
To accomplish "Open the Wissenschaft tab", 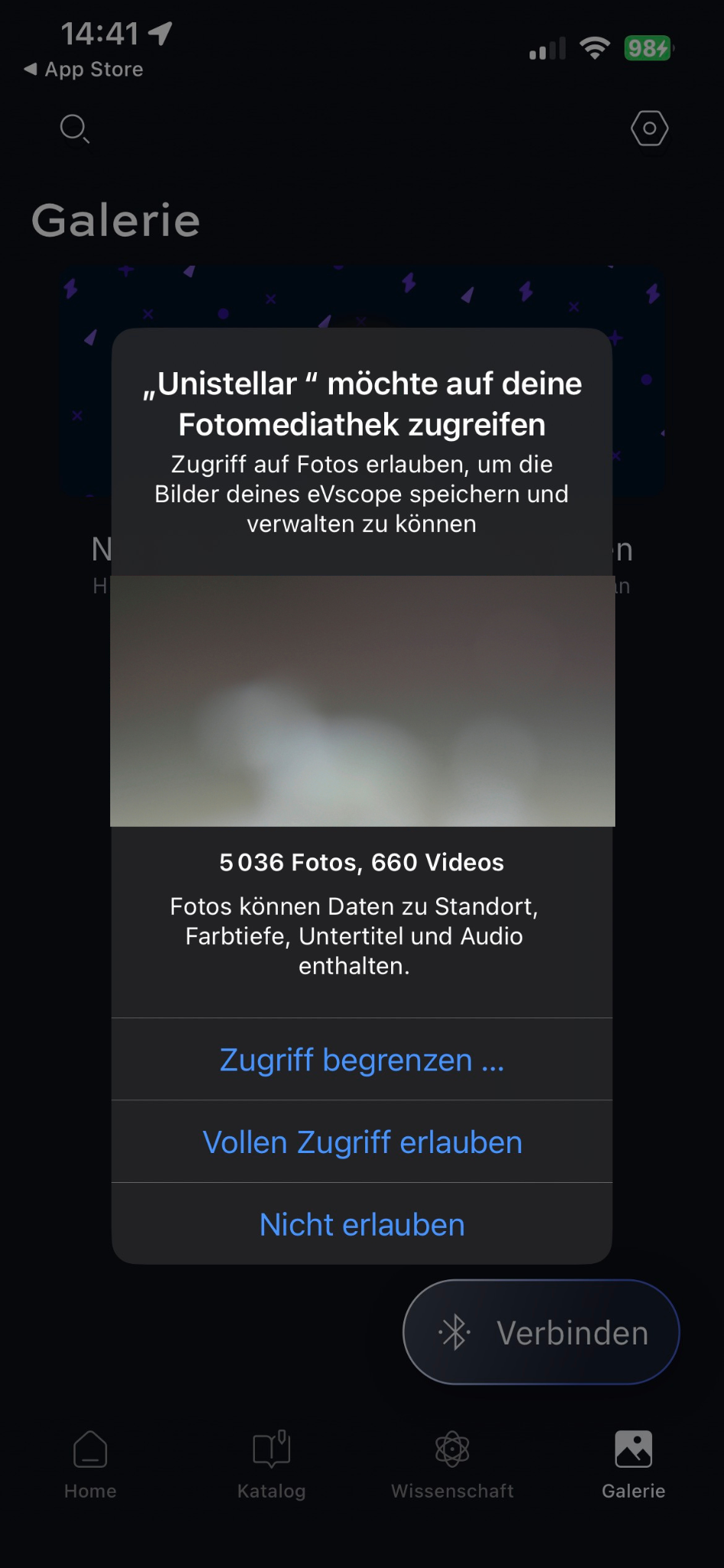I will 452,1462.
